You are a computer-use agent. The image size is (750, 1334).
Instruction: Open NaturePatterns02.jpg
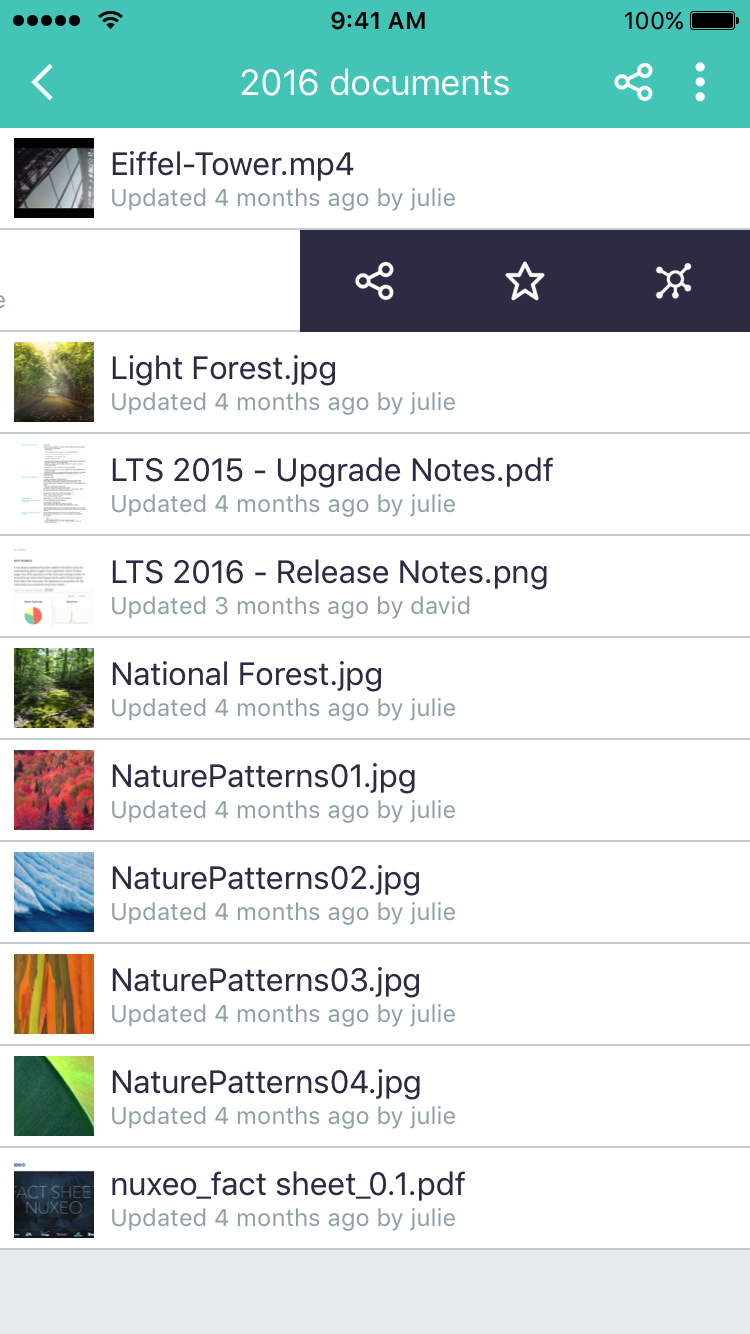click(375, 892)
